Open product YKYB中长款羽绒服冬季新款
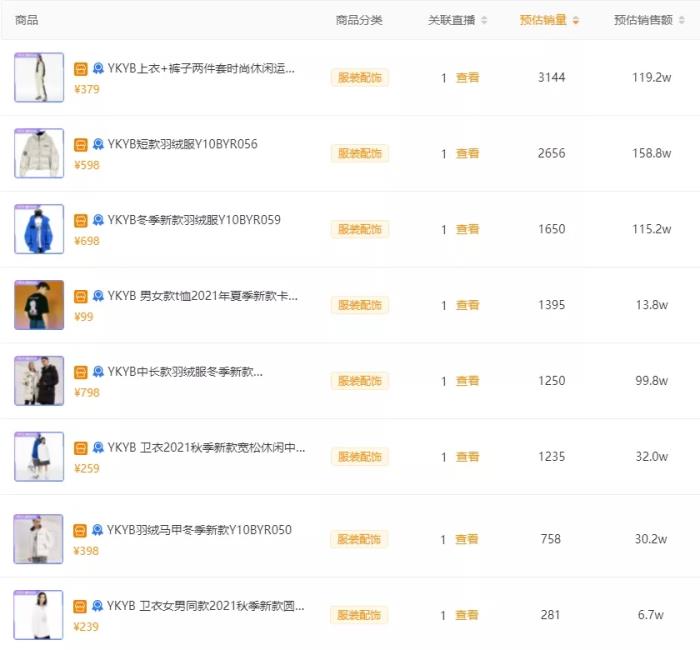Image resolution: width=700 pixels, height=650 pixels. tap(185, 372)
